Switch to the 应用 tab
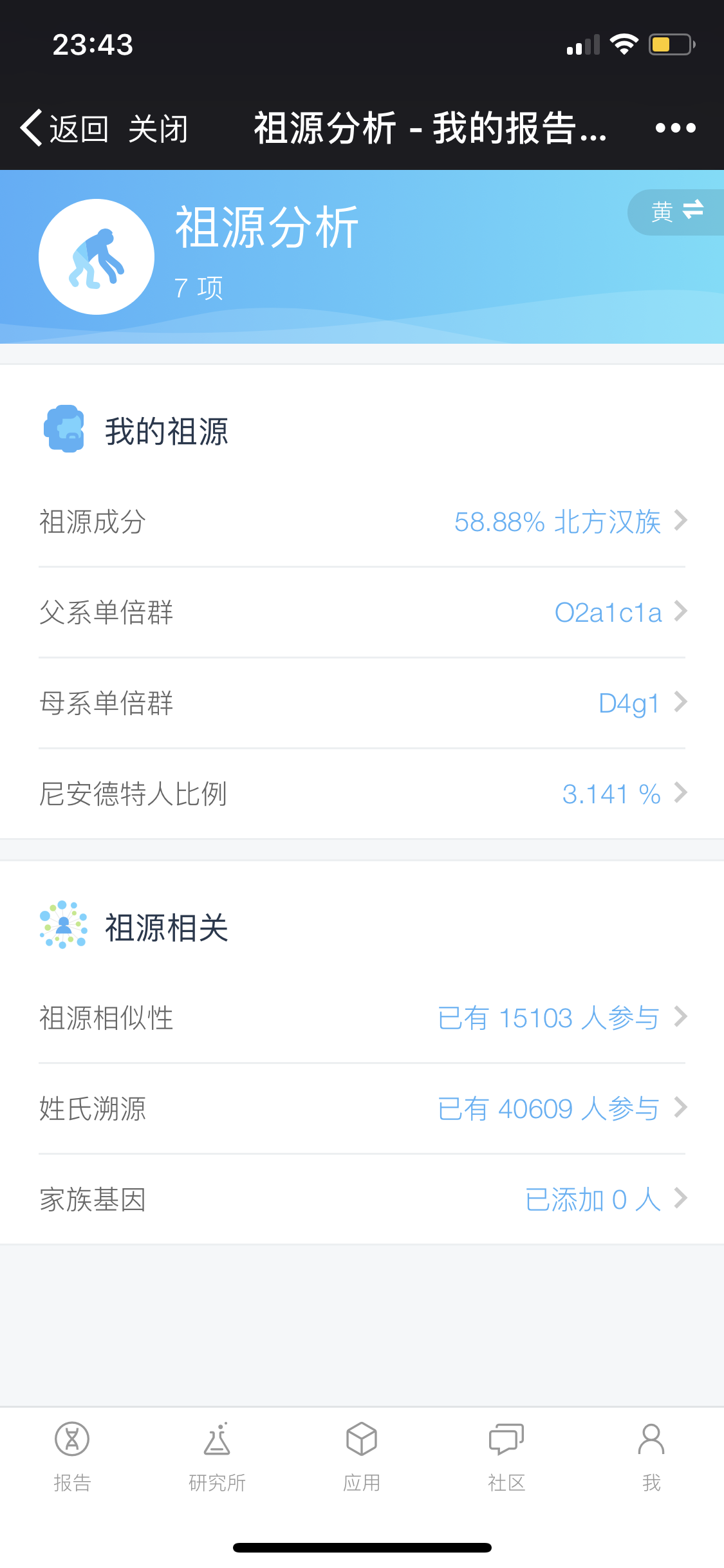The height and width of the screenshot is (1568, 724). click(362, 1457)
